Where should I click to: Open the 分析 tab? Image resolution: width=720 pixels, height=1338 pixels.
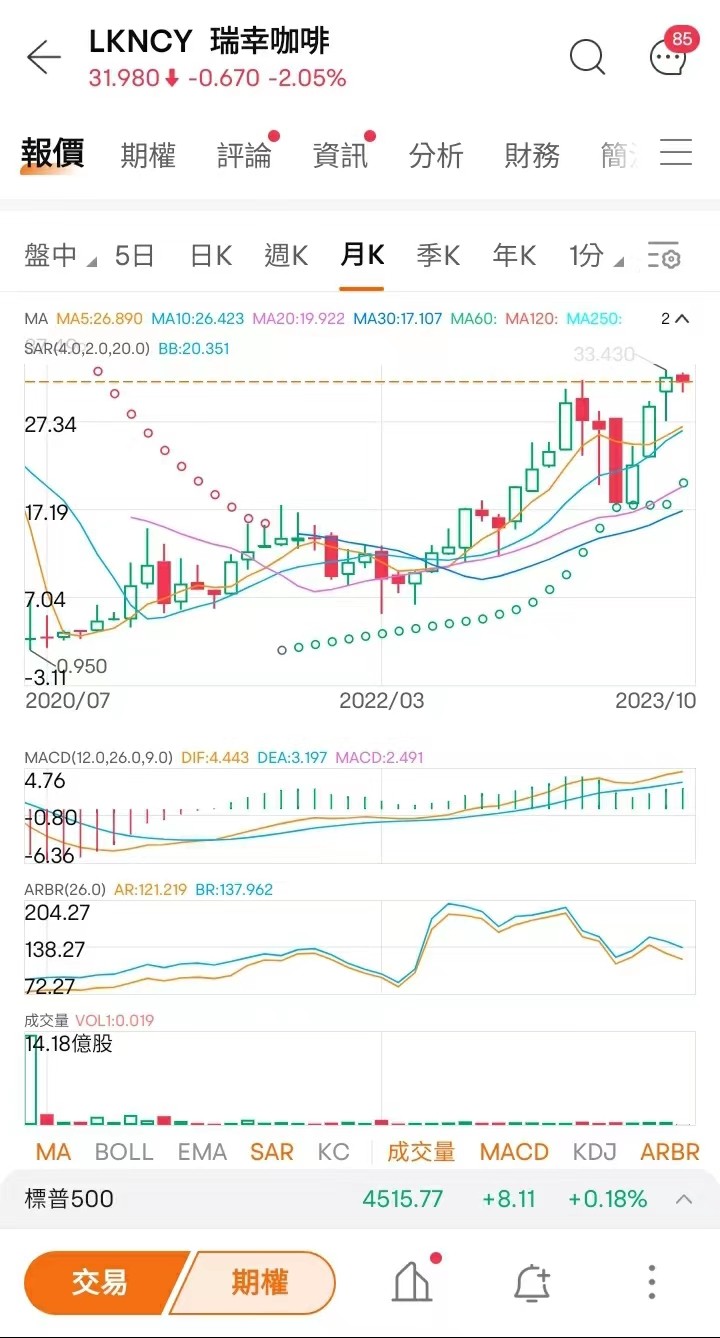436,155
